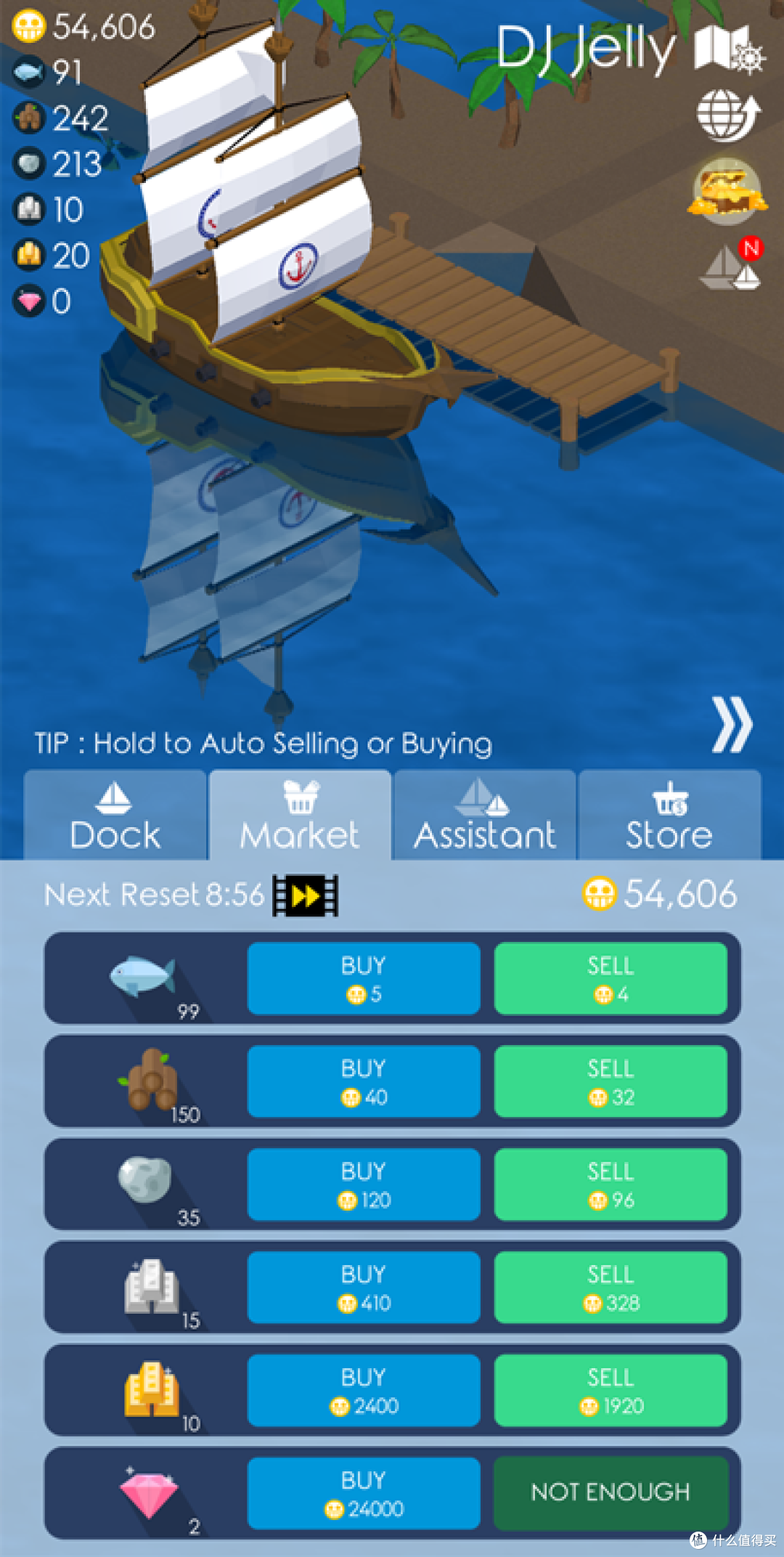
Task: Select the Market tab
Action: (300, 815)
